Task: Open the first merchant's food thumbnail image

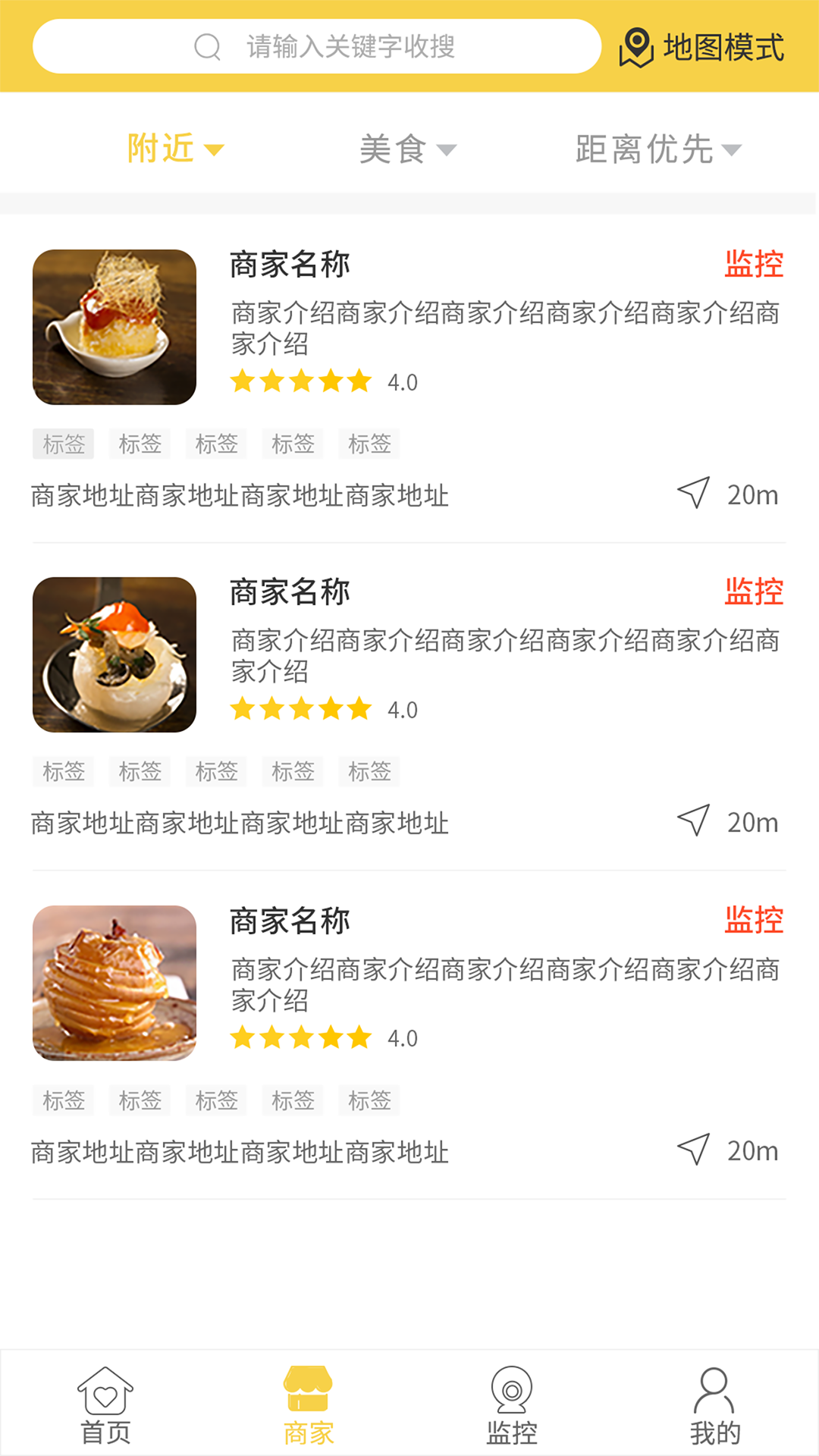Action: coord(115,328)
